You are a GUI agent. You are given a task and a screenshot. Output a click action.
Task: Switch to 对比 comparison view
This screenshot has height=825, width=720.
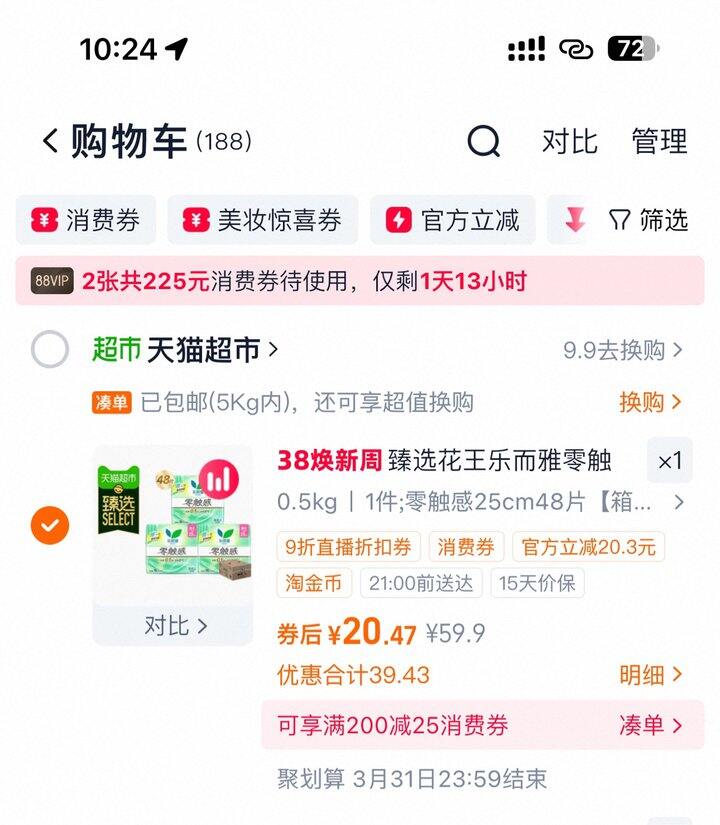click(571, 142)
